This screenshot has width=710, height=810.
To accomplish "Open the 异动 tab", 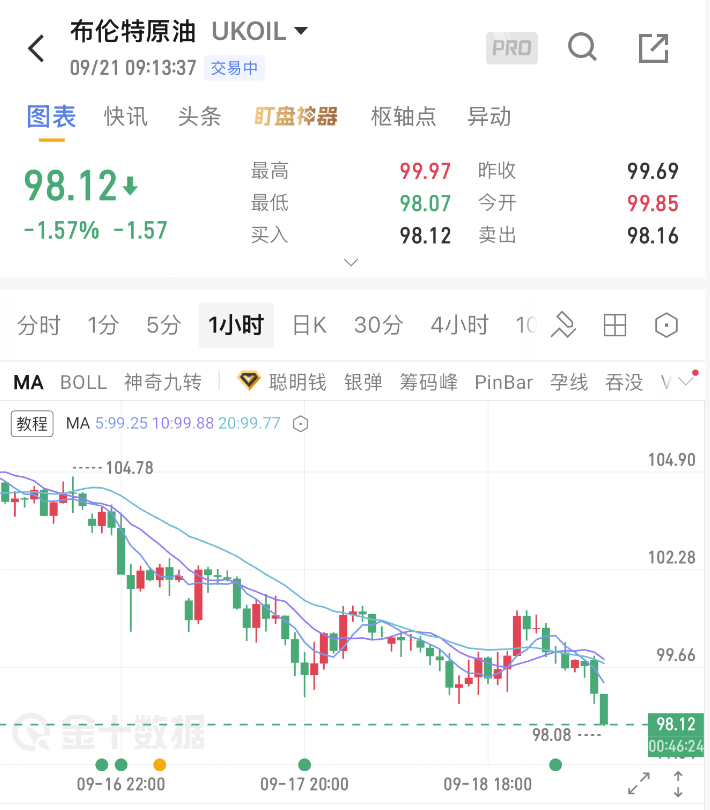I will (489, 116).
